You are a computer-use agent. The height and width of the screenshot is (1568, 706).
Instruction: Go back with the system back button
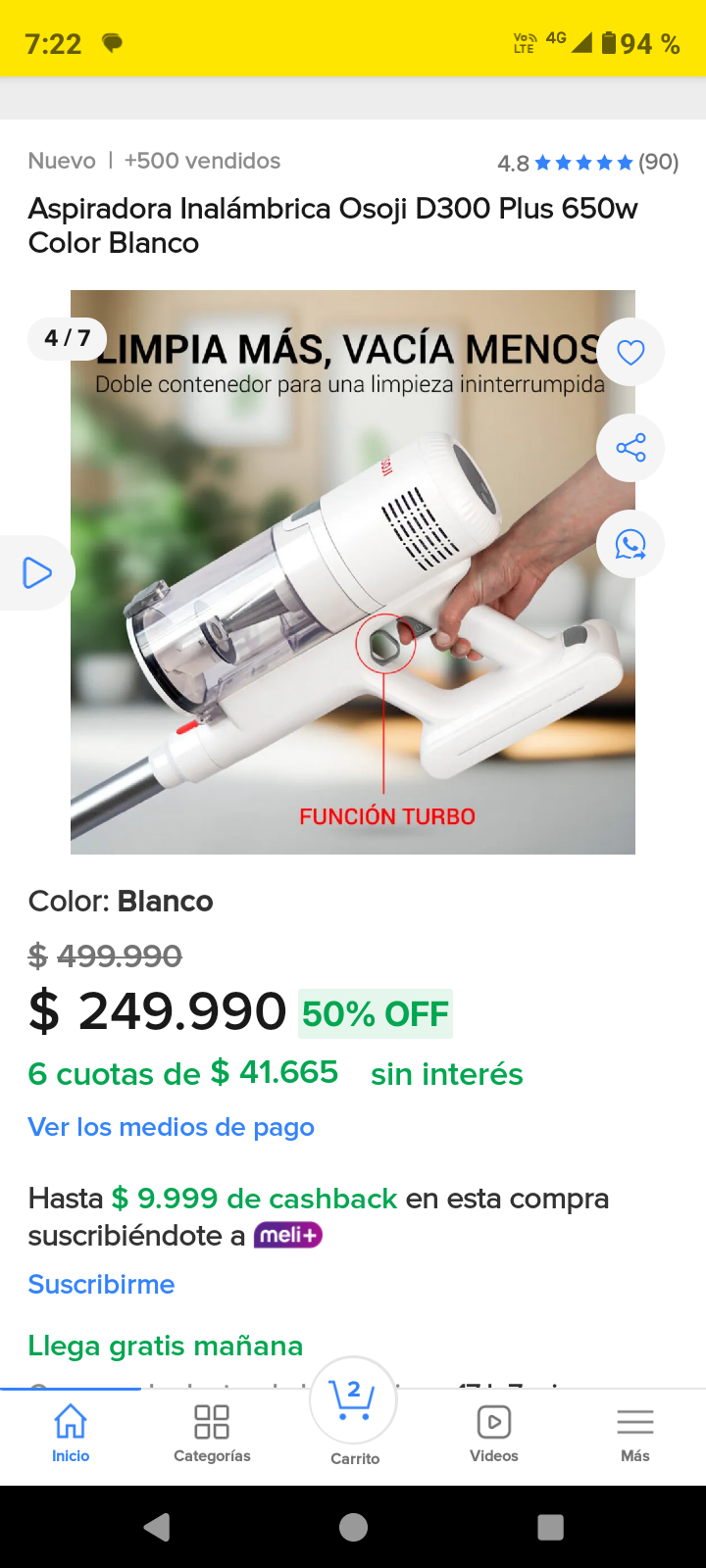[157, 1527]
